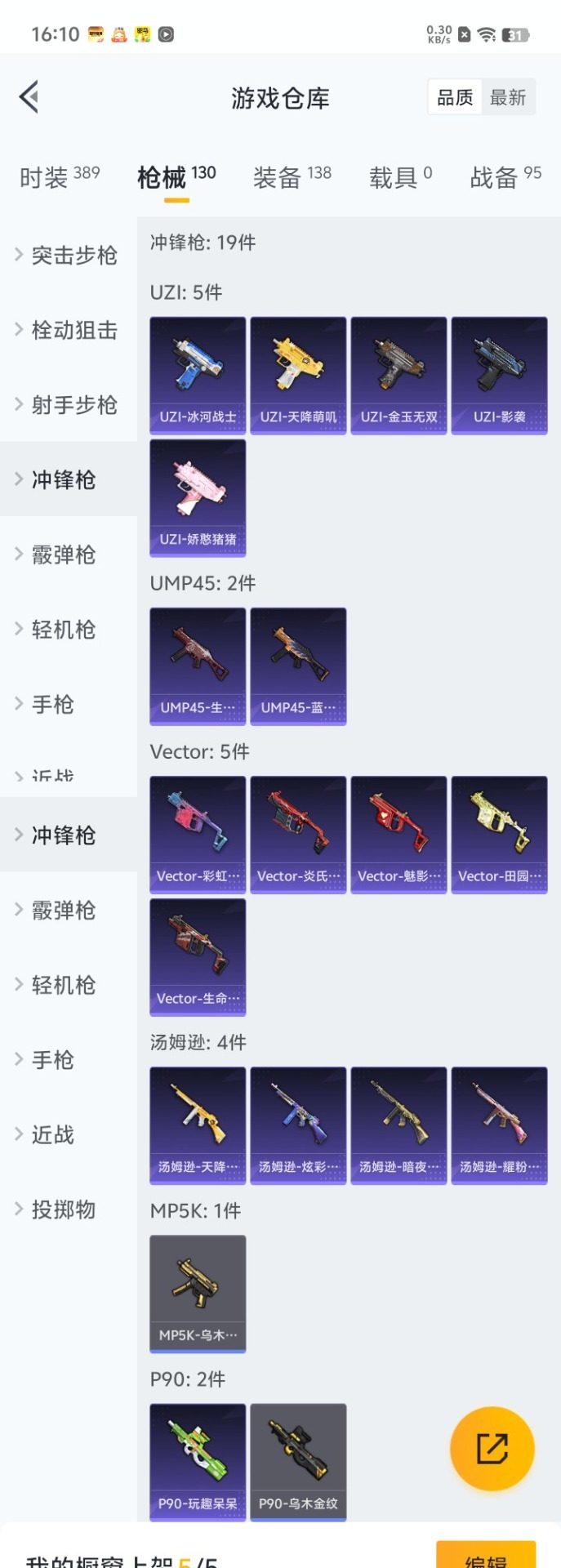
Task: Open the UZI-天降萌叽 skin
Action: click(298, 375)
